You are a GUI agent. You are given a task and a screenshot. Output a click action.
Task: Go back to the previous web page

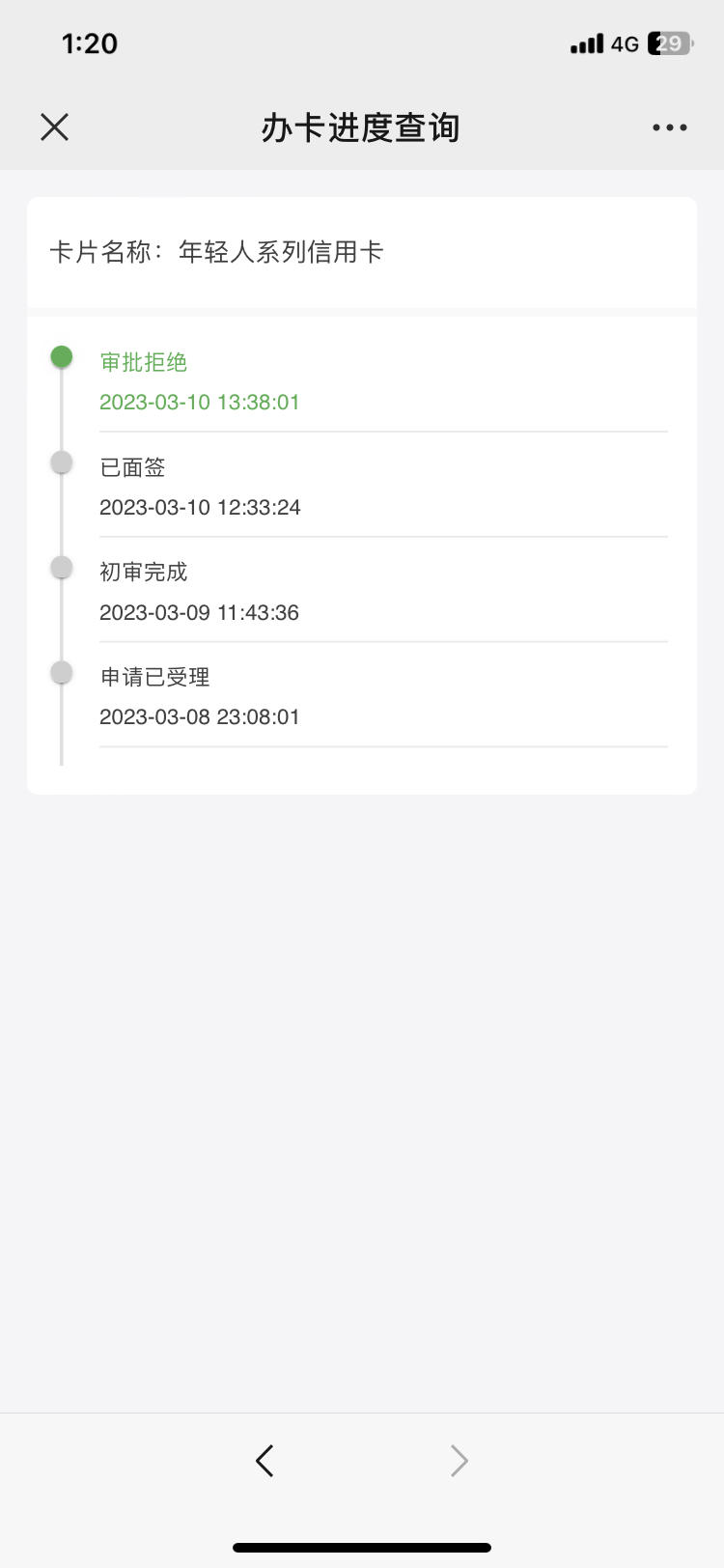265,1461
